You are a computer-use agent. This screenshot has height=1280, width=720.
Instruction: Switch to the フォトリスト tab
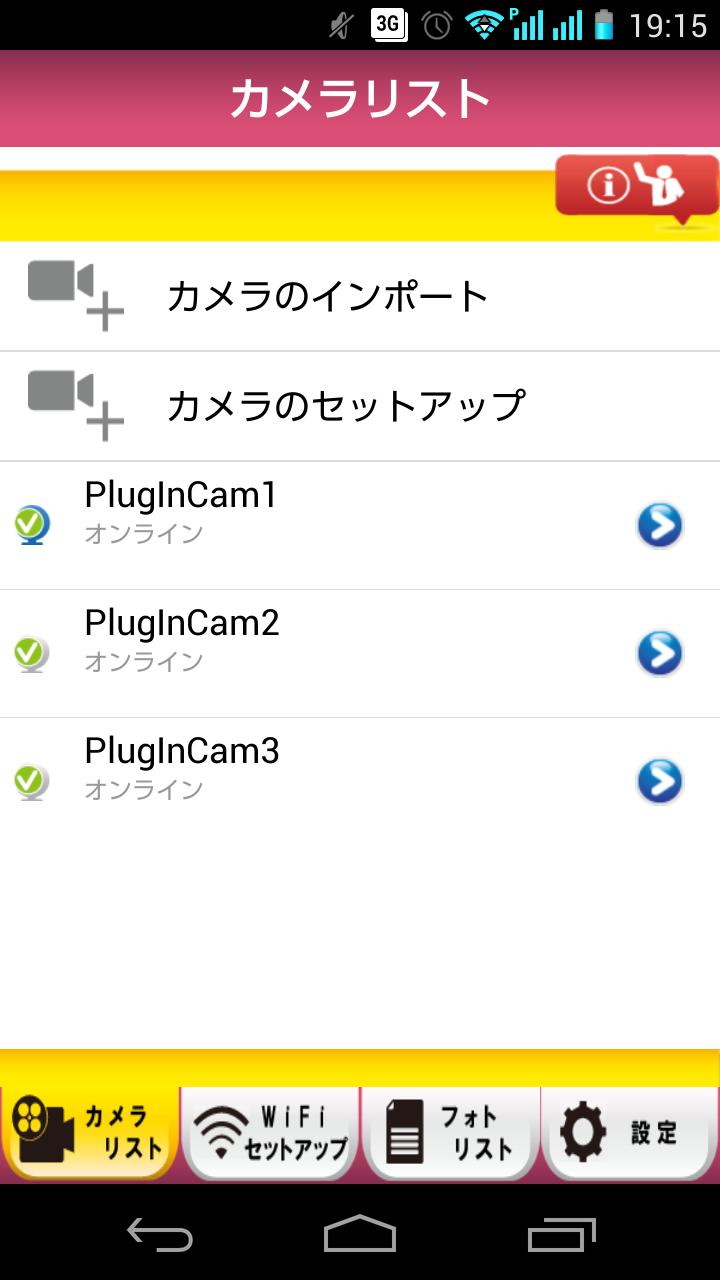click(448, 1131)
